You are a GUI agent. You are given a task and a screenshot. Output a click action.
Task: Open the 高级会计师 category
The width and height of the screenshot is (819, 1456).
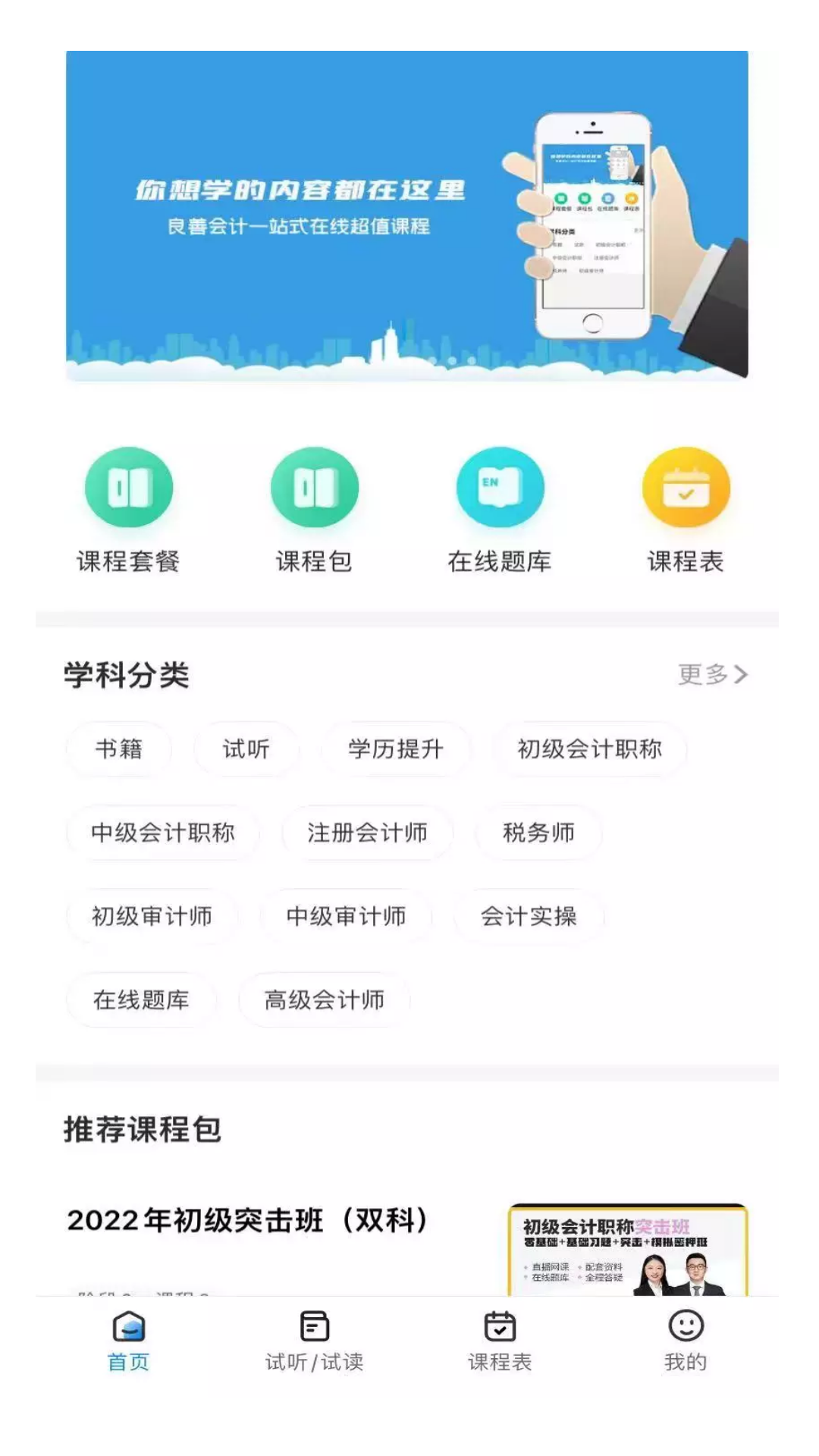click(325, 999)
